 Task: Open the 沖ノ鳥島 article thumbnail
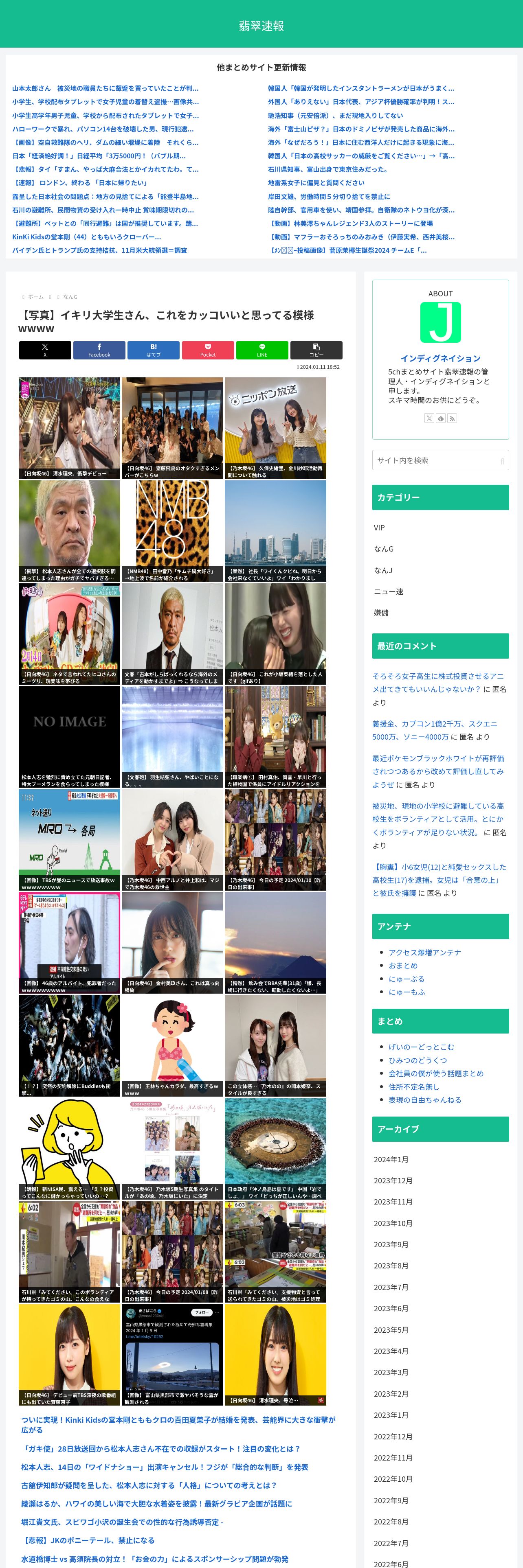click(275, 1149)
